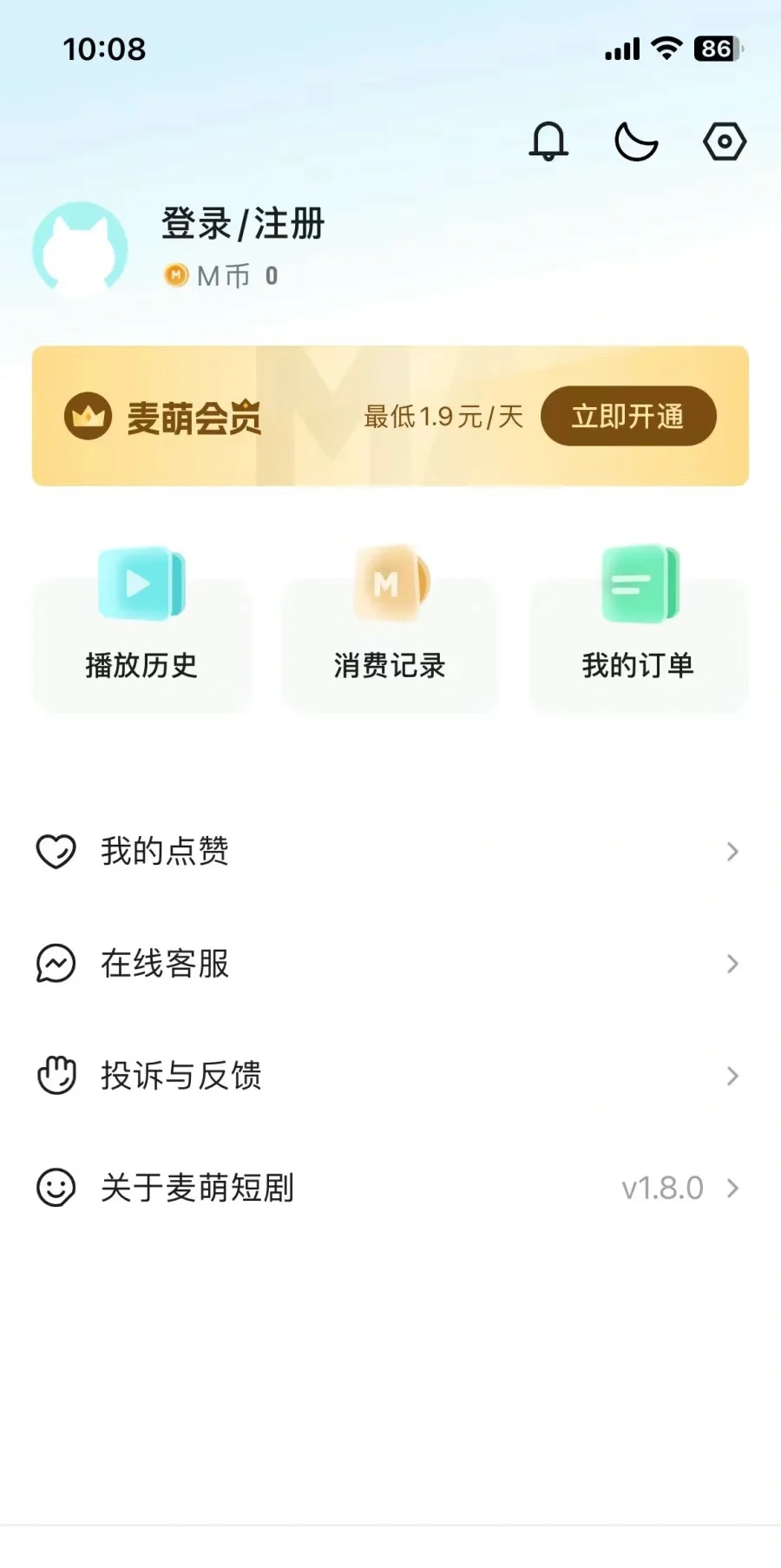Tap 立即开通 to activate membership
Screen dimensions: 781x1568
click(627, 417)
